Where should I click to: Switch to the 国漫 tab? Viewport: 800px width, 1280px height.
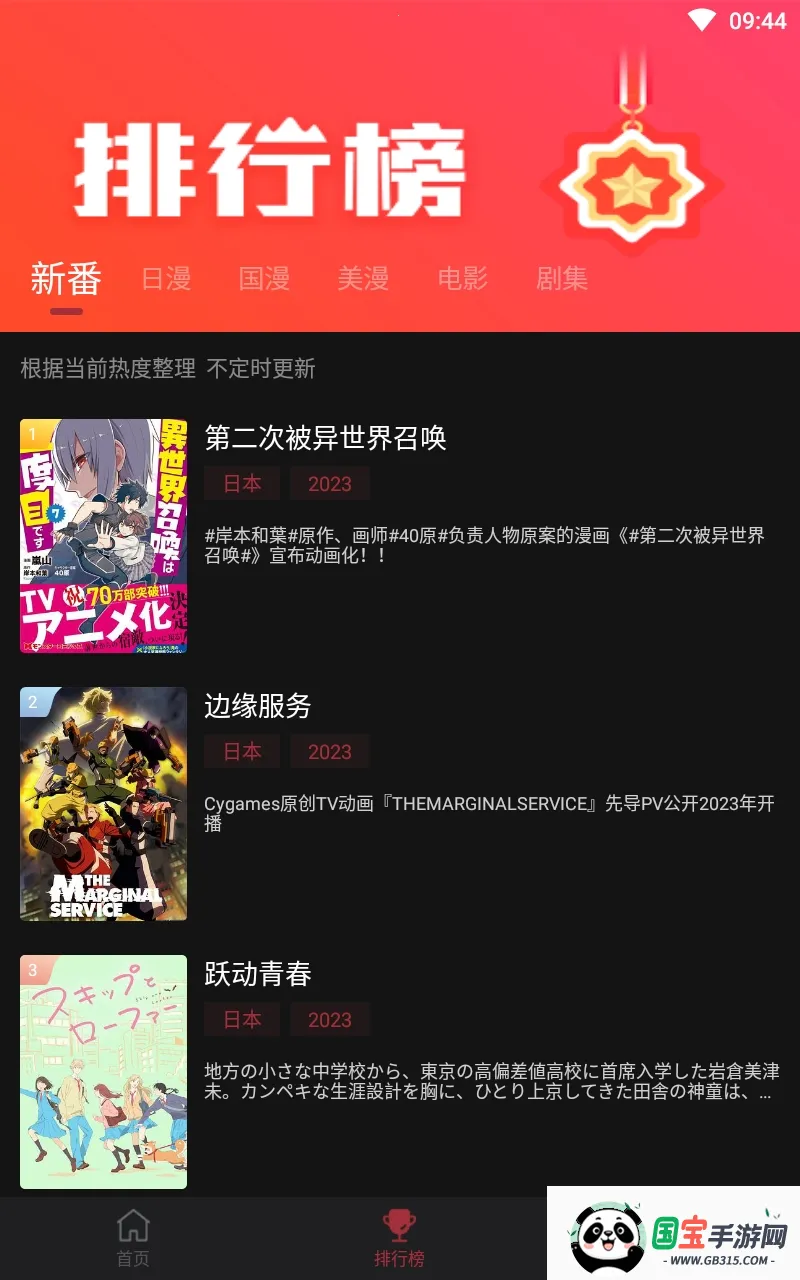click(264, 279)
